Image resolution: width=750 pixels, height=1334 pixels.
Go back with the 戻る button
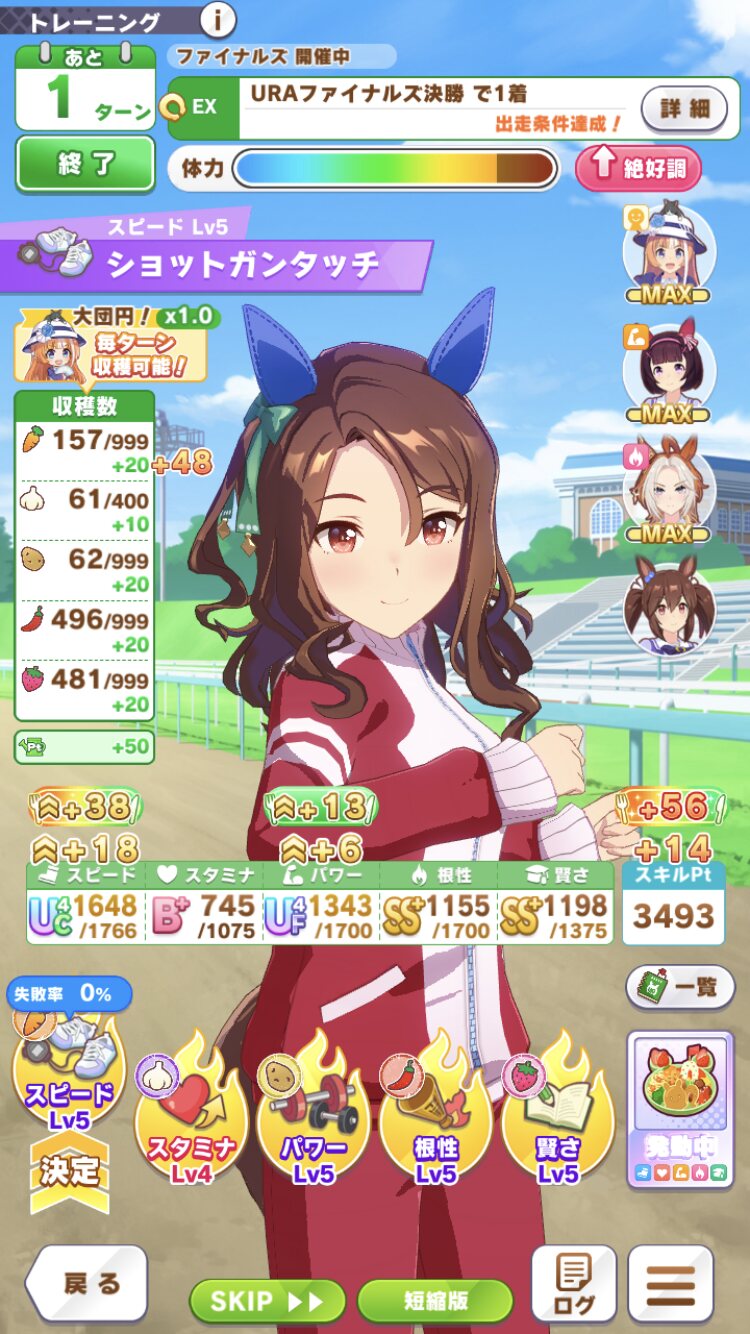coord(88,1284)
